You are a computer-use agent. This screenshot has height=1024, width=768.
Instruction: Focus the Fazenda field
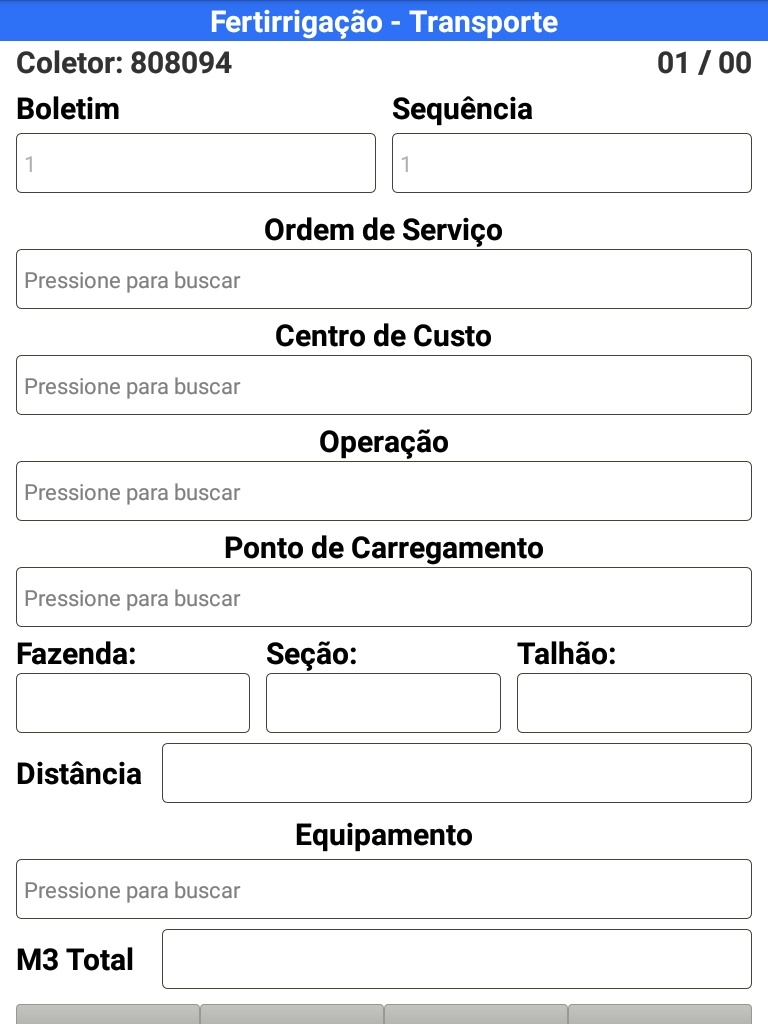(x=133, y=703)
